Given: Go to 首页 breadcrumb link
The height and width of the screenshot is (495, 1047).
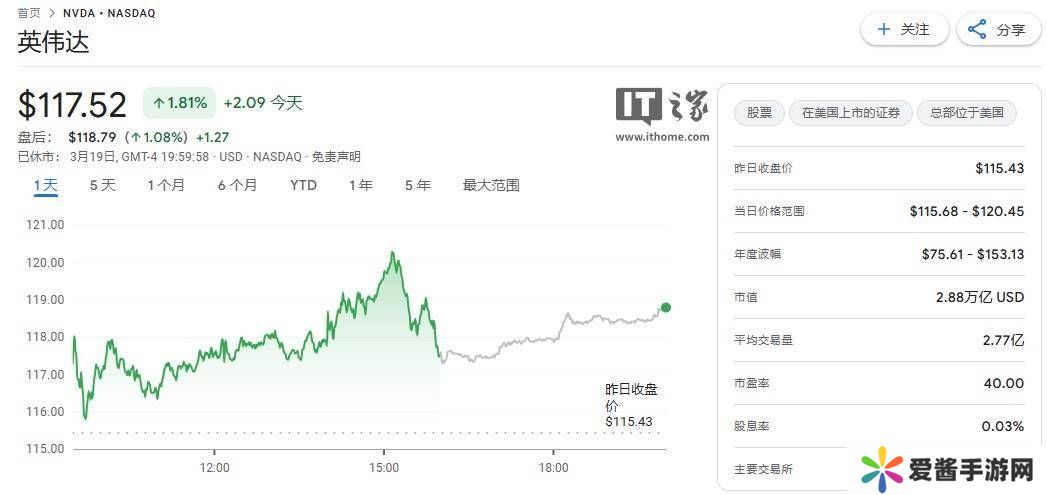Looking at the screenshot, I should point(29,13).
